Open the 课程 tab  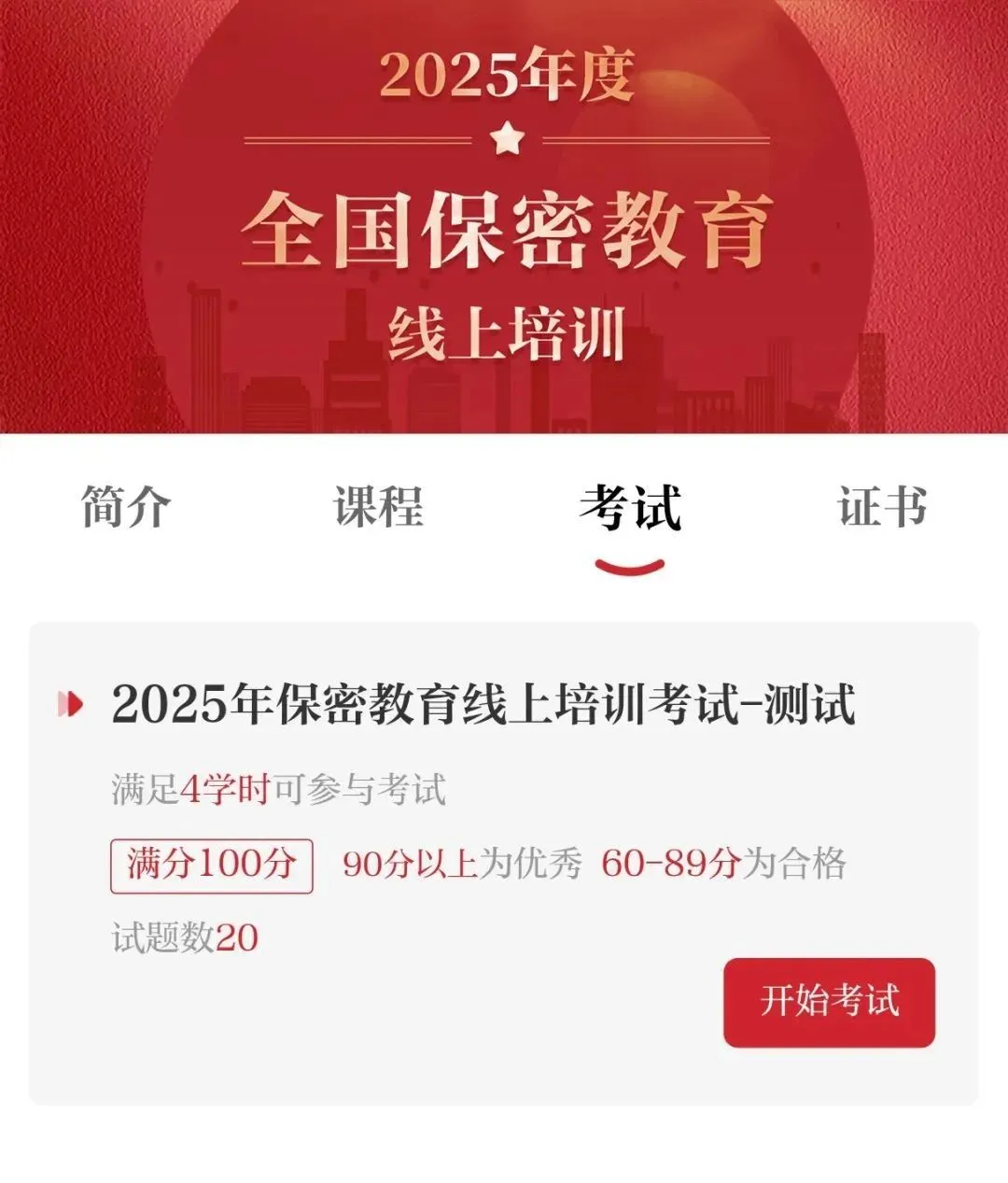tap(378, 507)
